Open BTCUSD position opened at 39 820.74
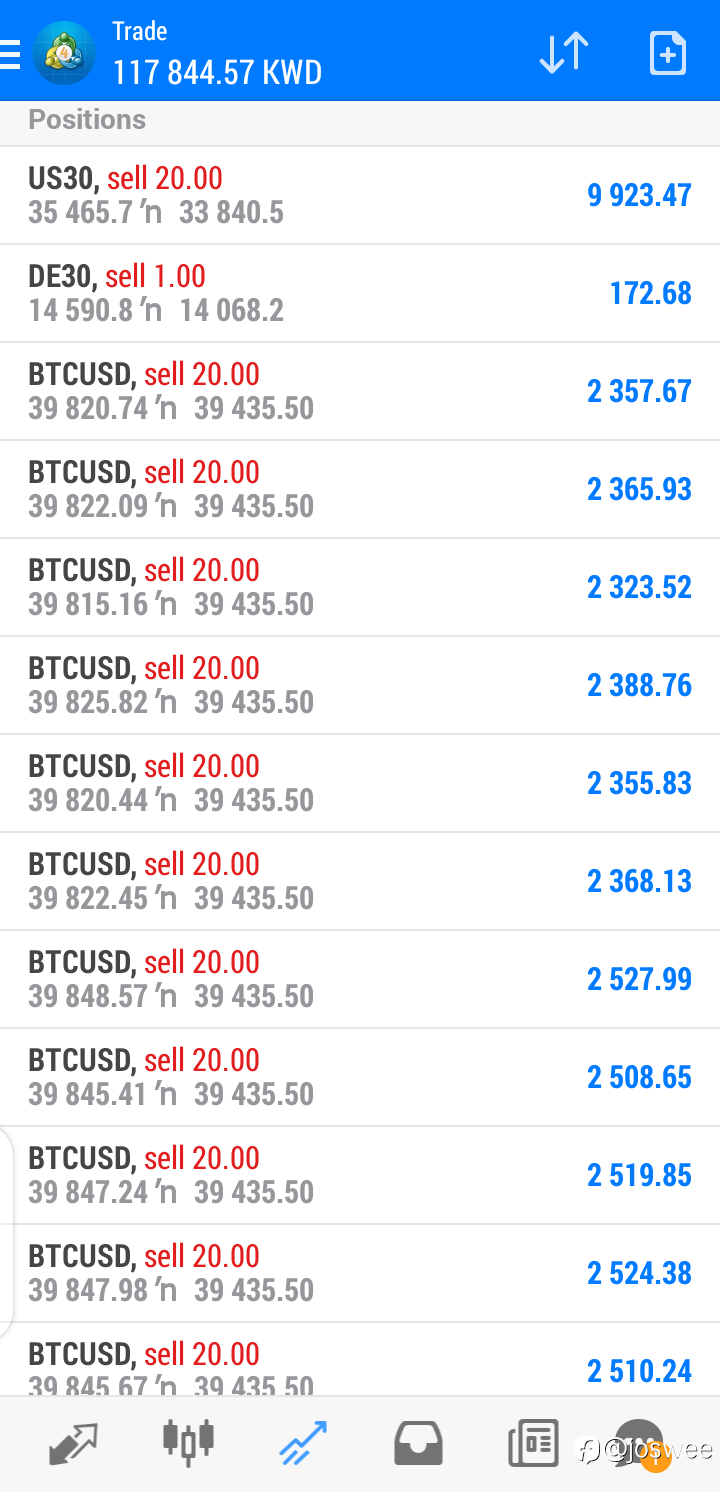Screen dimensions: 720x1492 tap(360, 391)
